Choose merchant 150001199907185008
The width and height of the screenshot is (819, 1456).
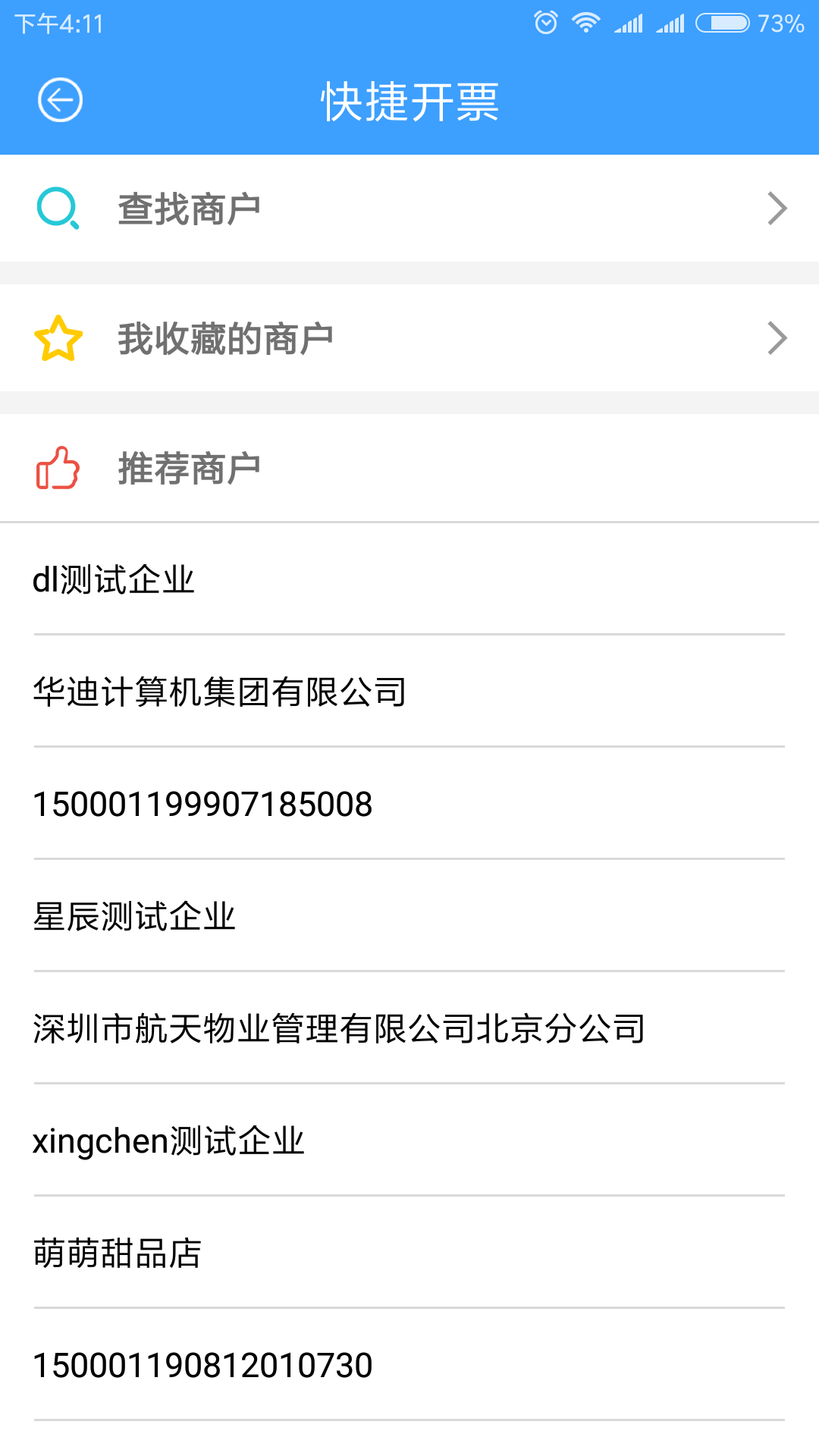pos(409,804)
